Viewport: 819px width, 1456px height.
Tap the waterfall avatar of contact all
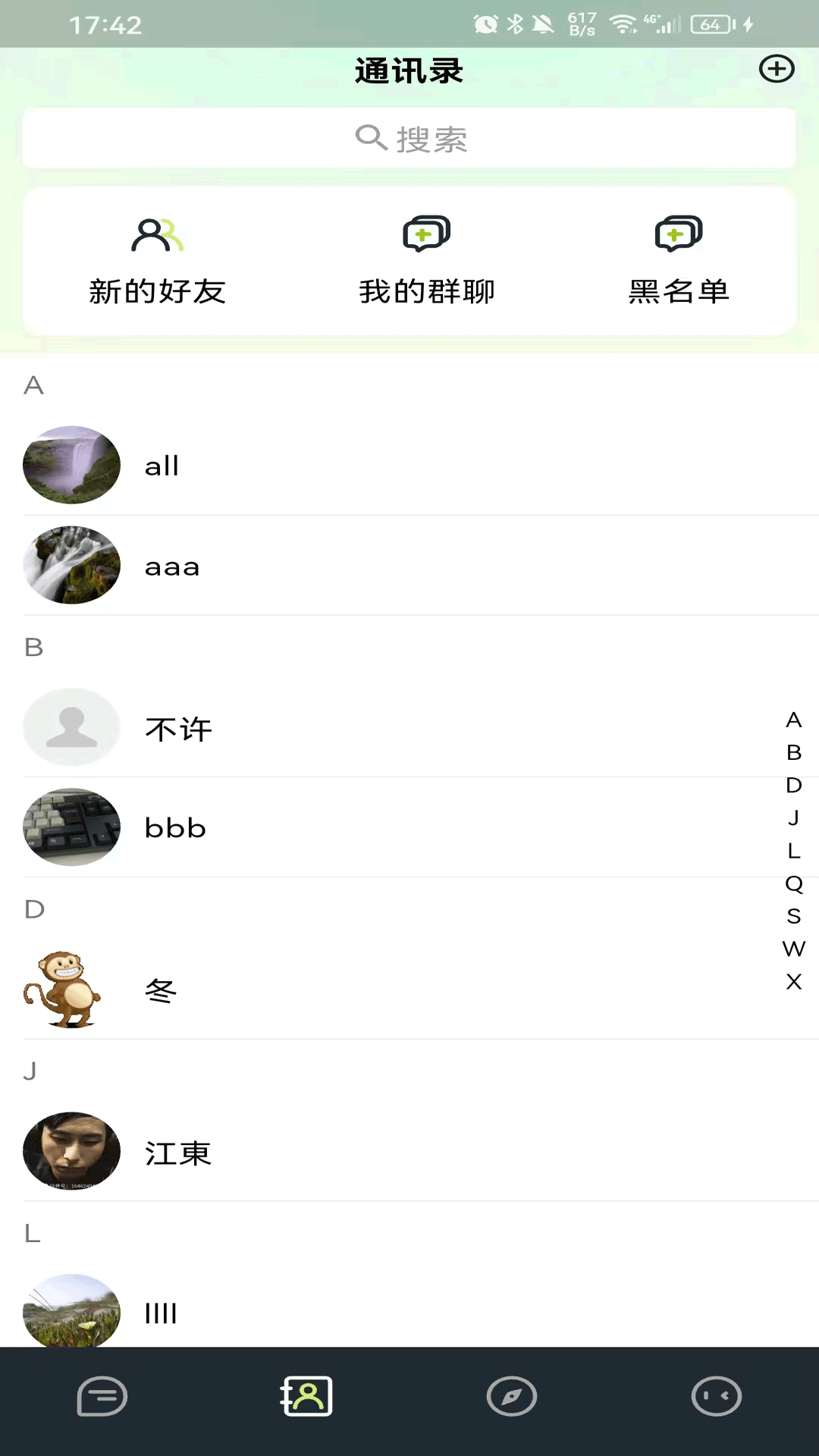click(x=71, y=464)
